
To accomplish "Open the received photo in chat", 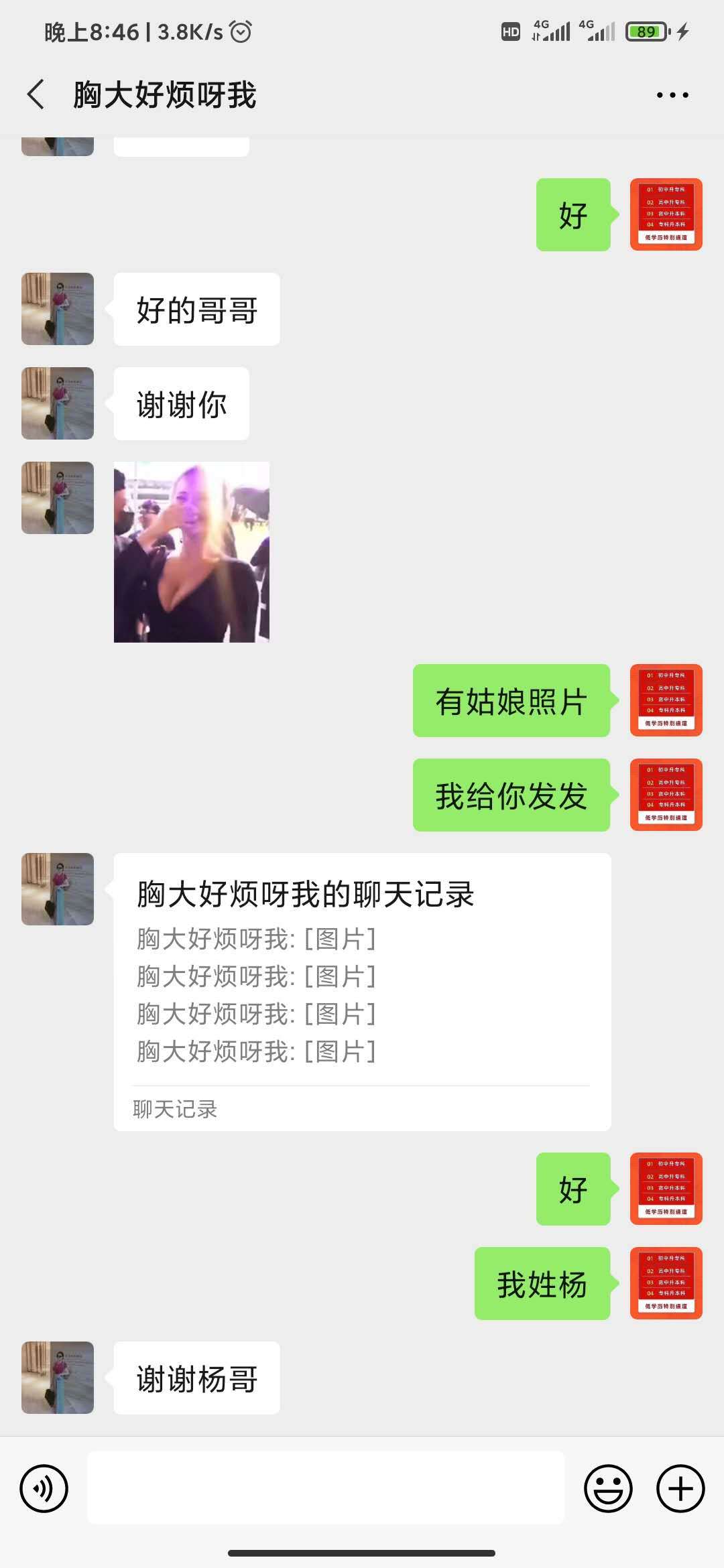I will pos(192,551).
